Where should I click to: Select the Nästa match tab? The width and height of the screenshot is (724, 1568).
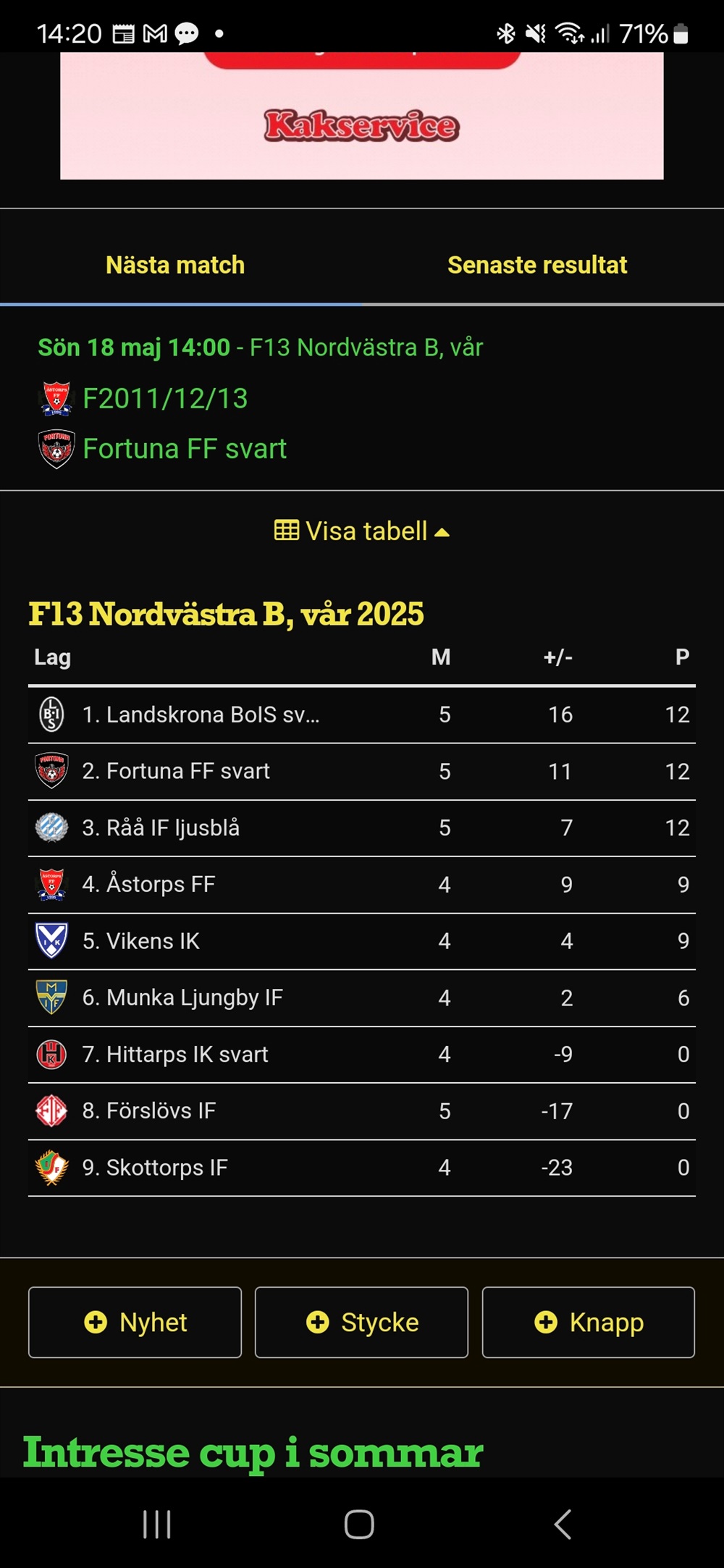(175, 265)
